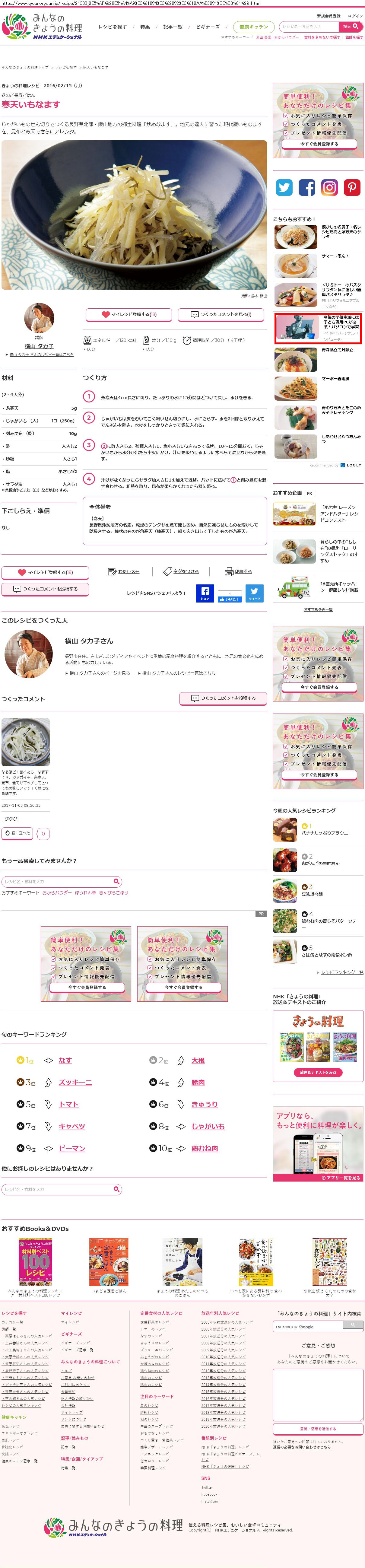Share recipe on Facebook シェア button
The height and width of the screenshot is (1568, 365).
[x=205, y=593]
